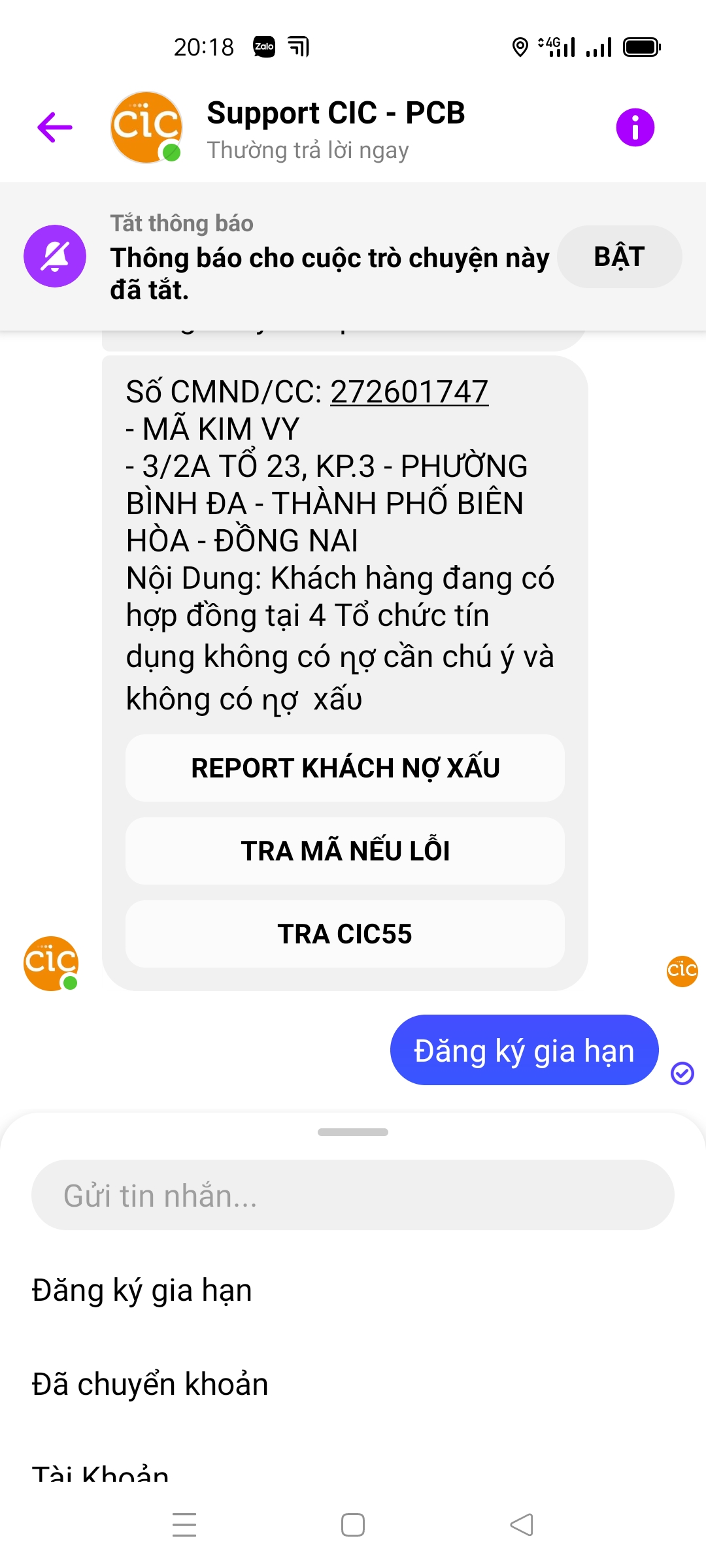Viewport: 706px width, 1568px height.
Task: Open conversation info icon
Action: [x=635, y=127]
